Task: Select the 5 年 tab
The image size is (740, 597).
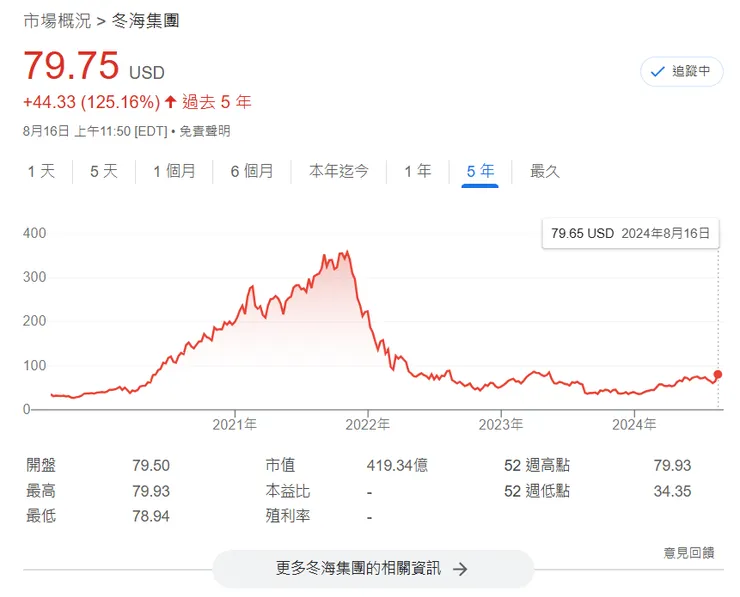Action: click(480, 171)
